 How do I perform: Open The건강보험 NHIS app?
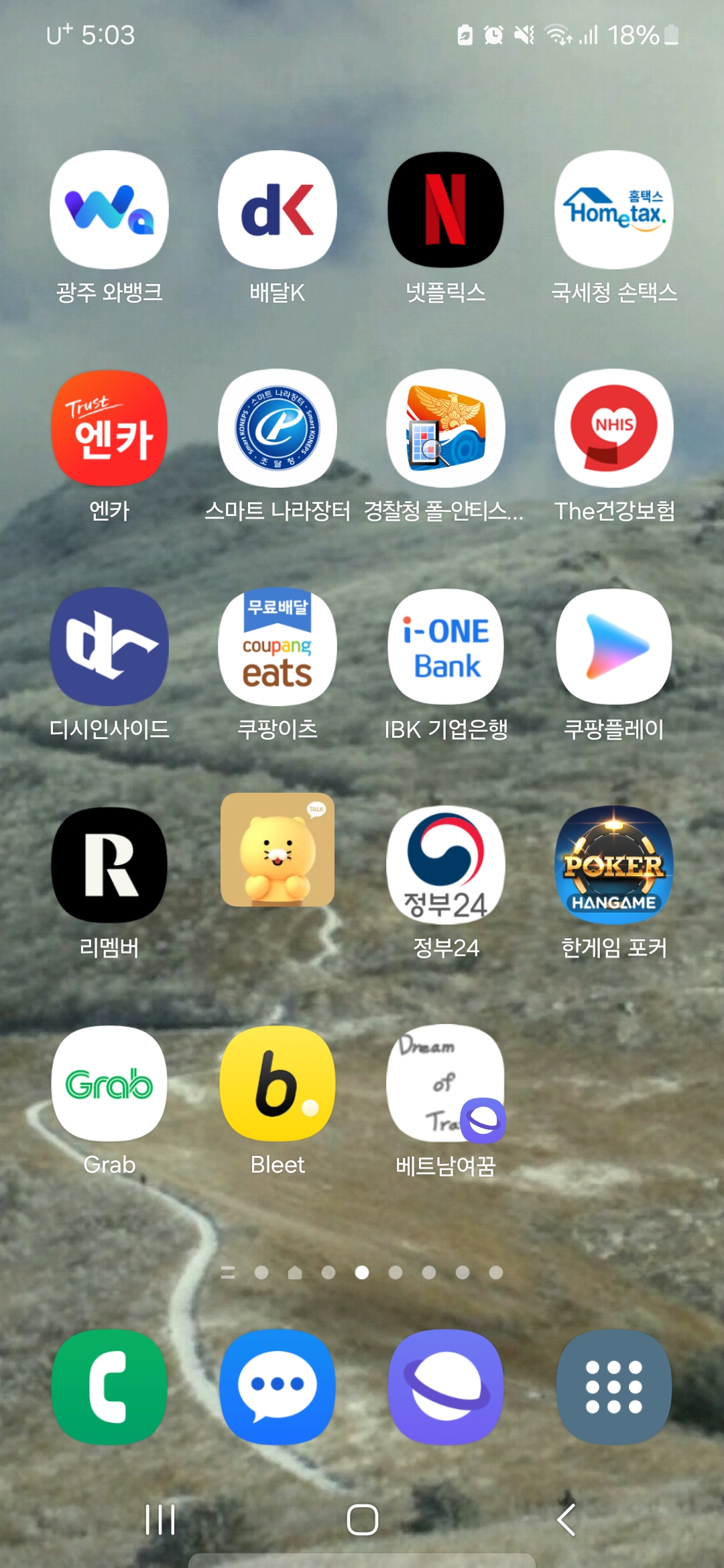click(x=614, y=429)
